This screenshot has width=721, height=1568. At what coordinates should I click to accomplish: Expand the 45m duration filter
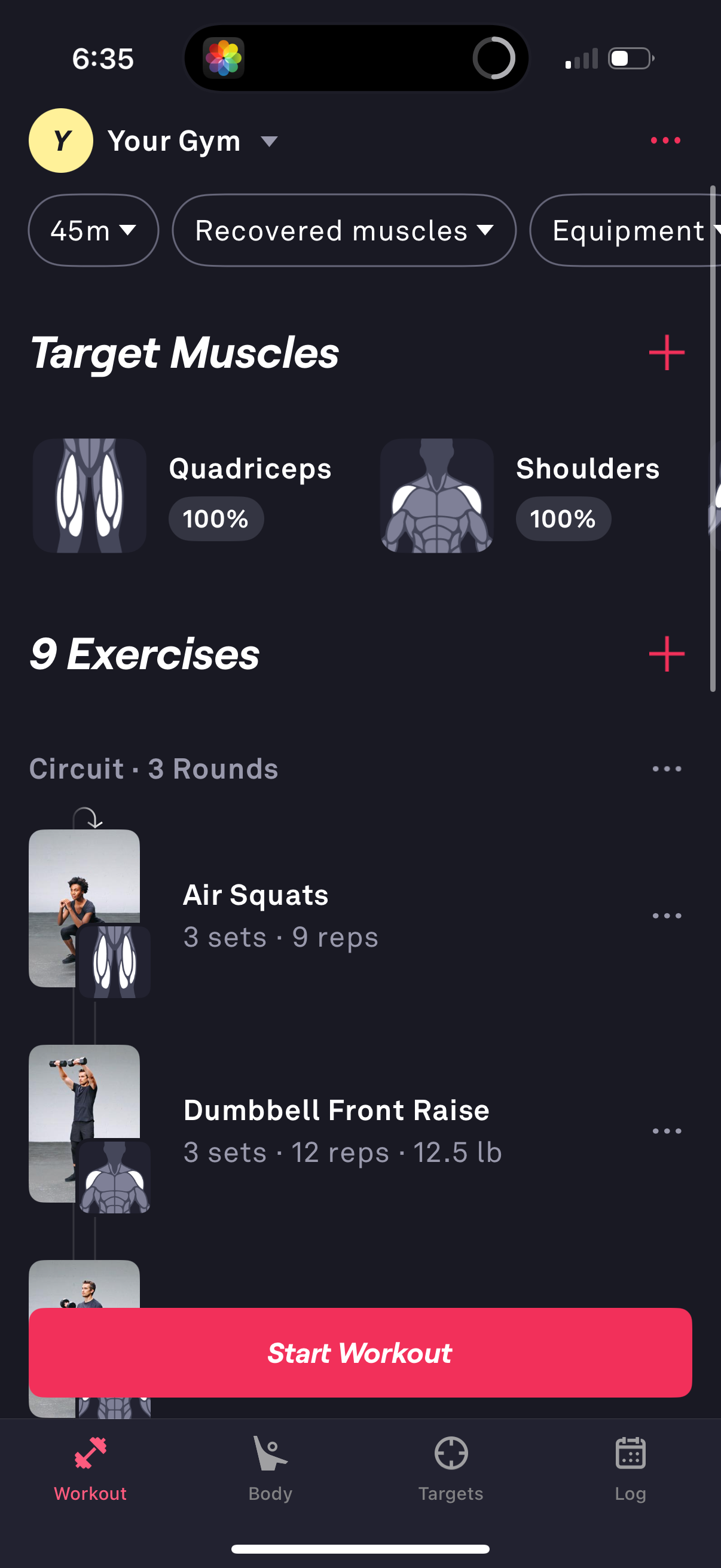pos(93,231)
